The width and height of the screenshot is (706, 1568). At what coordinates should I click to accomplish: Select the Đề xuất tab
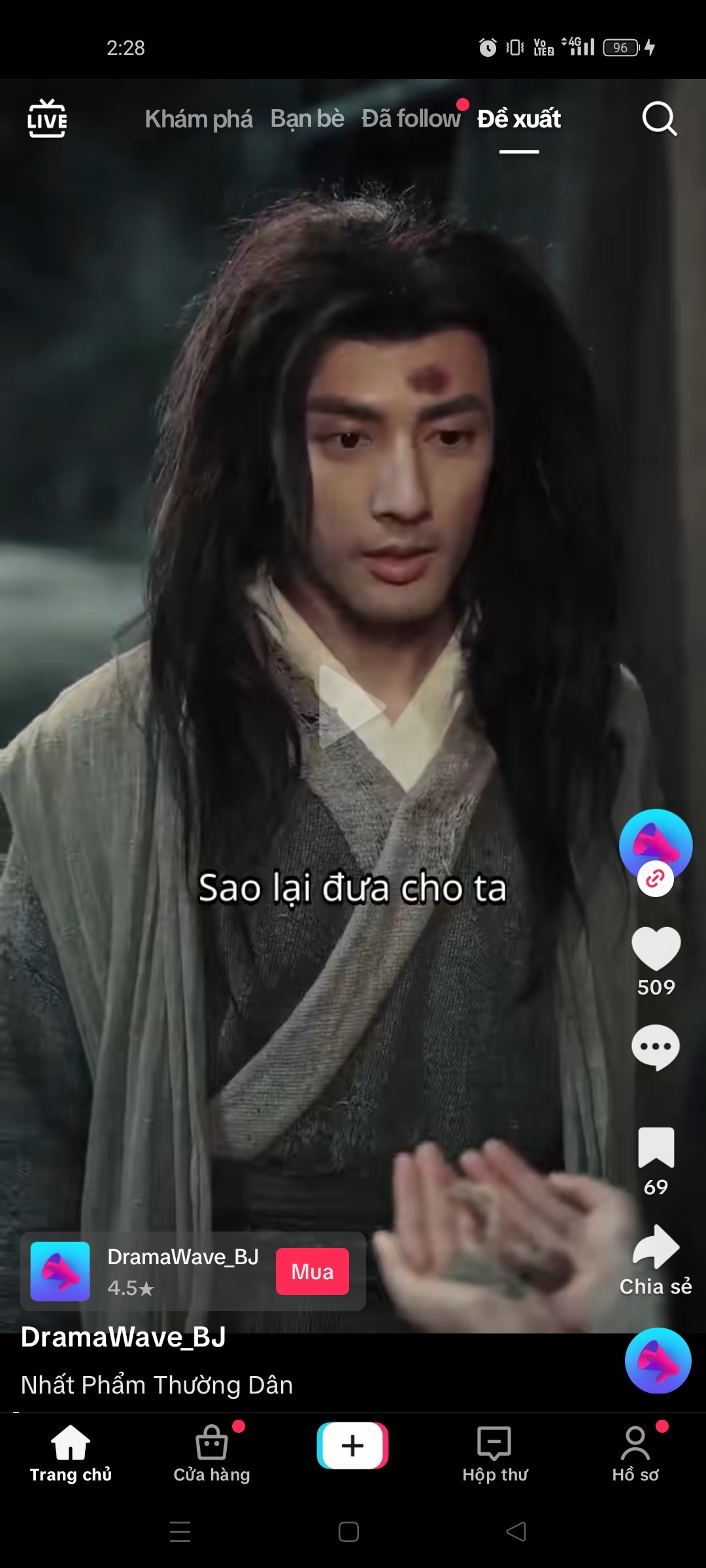pos(519,119)
